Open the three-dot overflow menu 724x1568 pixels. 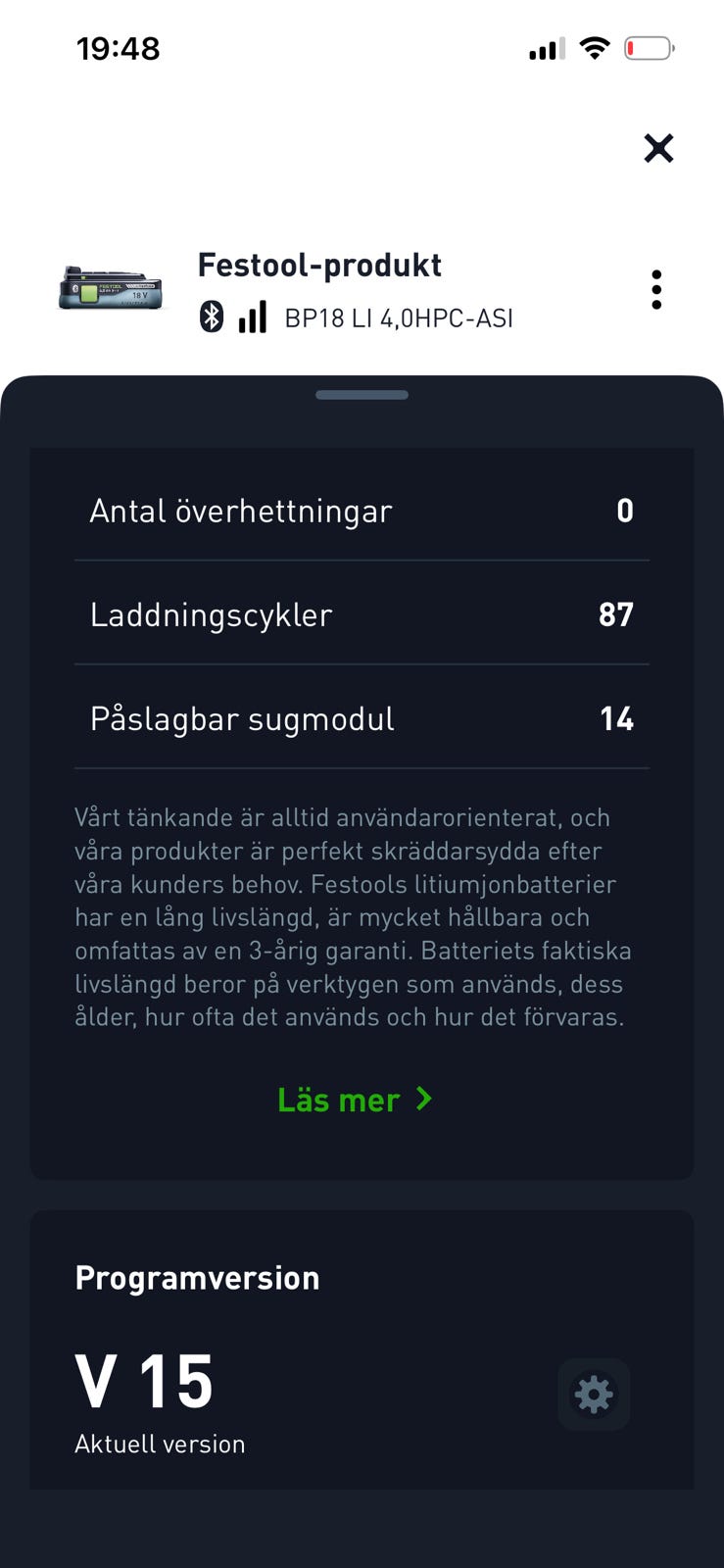(x=656, y=290)
